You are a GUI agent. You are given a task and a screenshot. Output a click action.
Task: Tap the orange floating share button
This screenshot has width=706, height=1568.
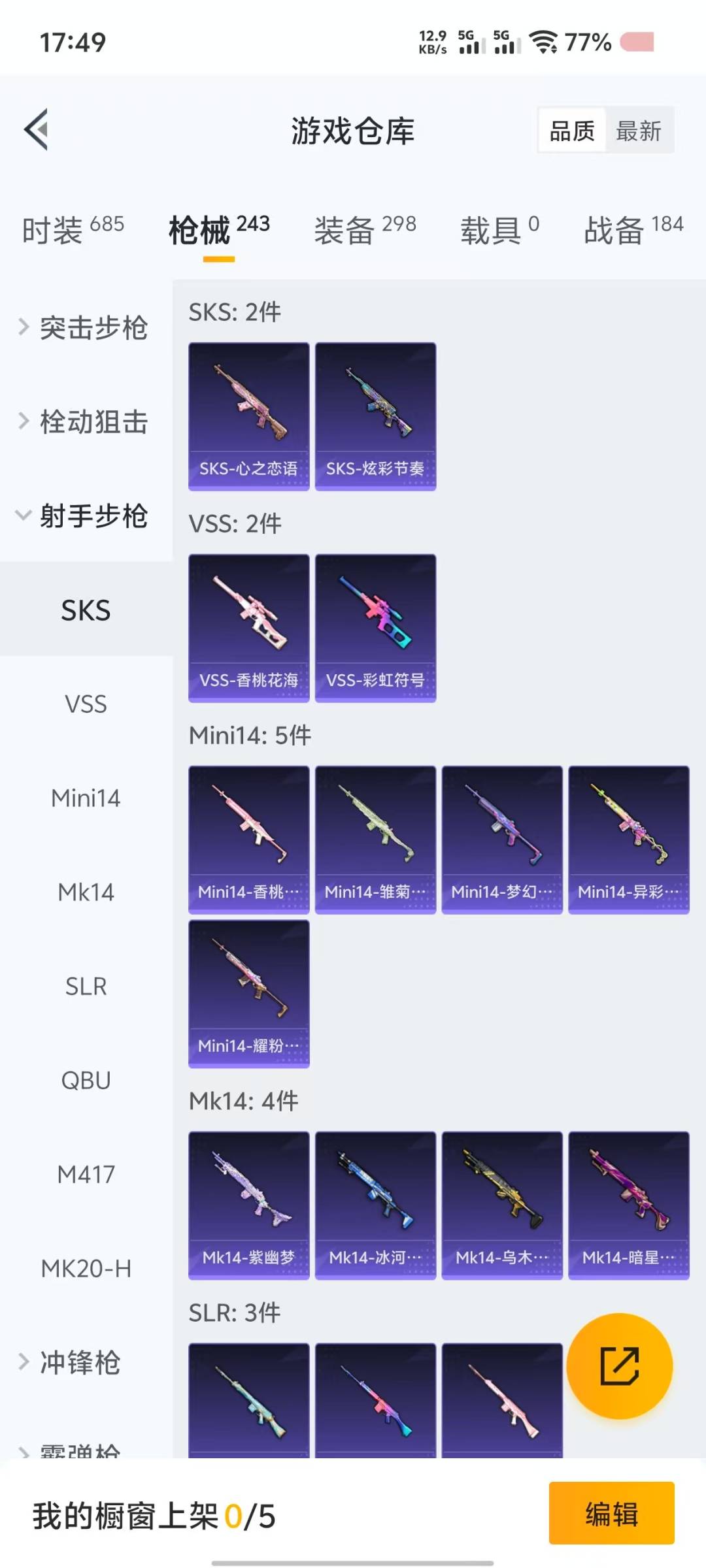tap(619, 1366)
